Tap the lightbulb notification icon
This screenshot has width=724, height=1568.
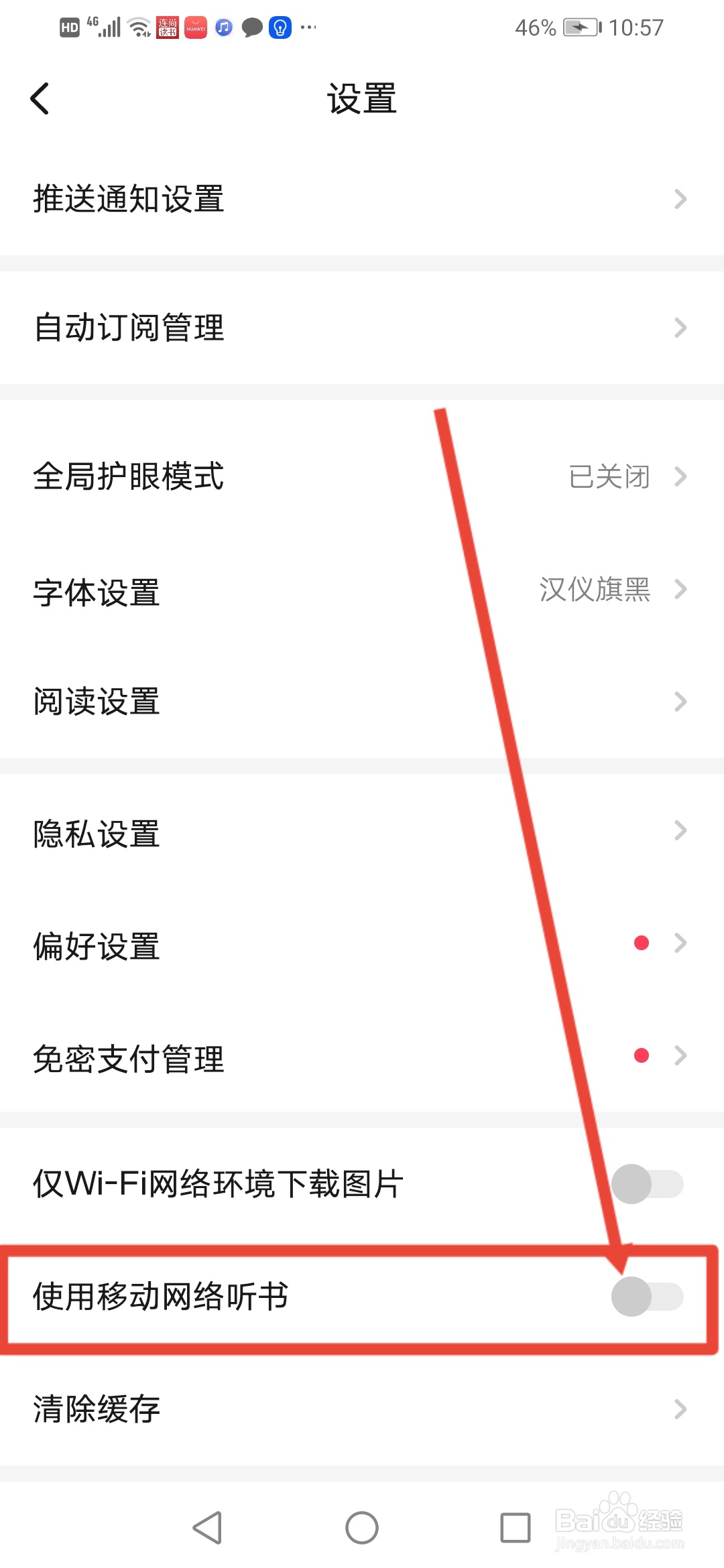280,27
